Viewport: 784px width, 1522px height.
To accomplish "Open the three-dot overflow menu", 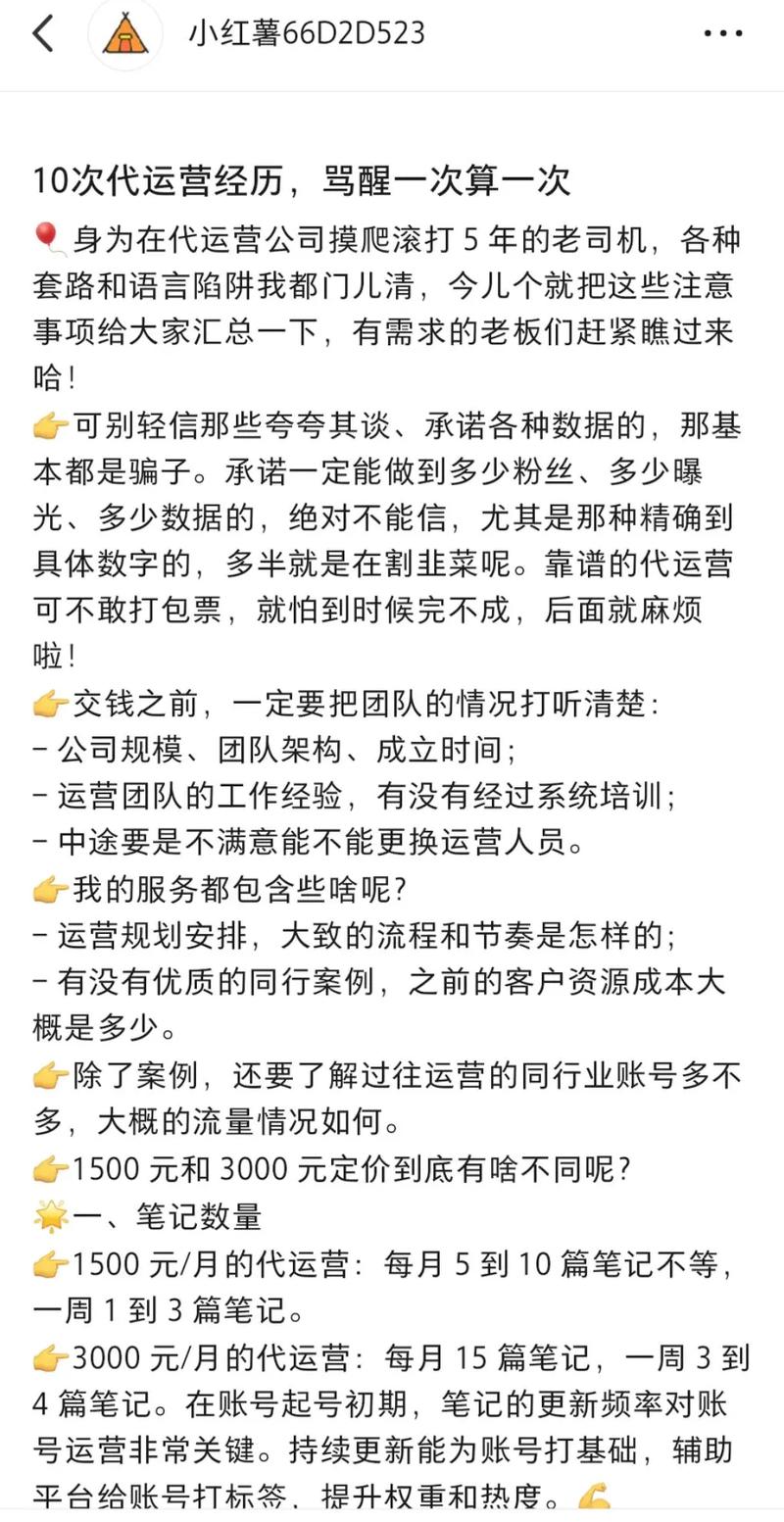I will (x=723, y=34).
